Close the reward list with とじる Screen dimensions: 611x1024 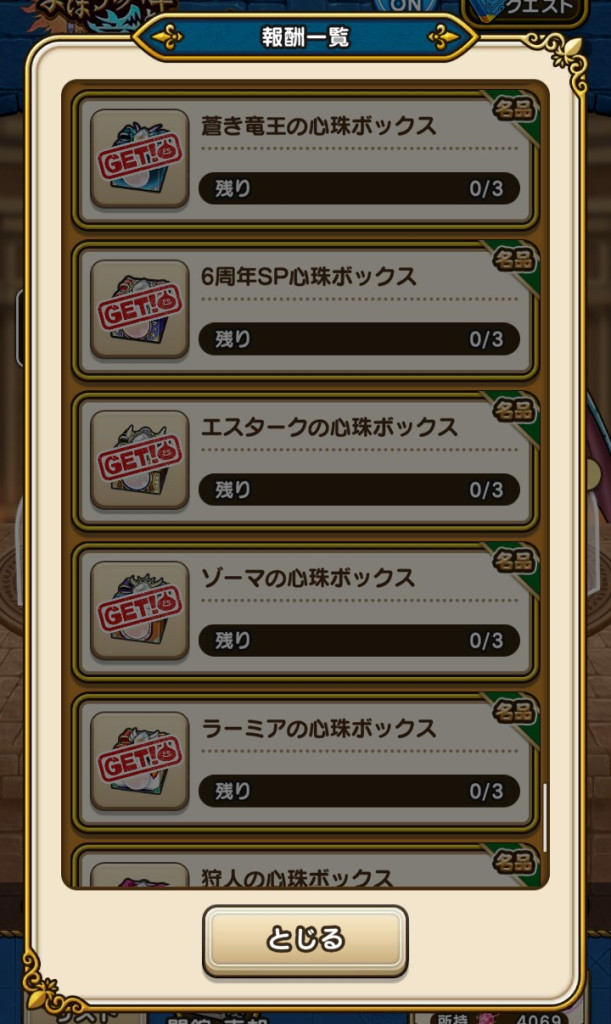pos(305,940)
